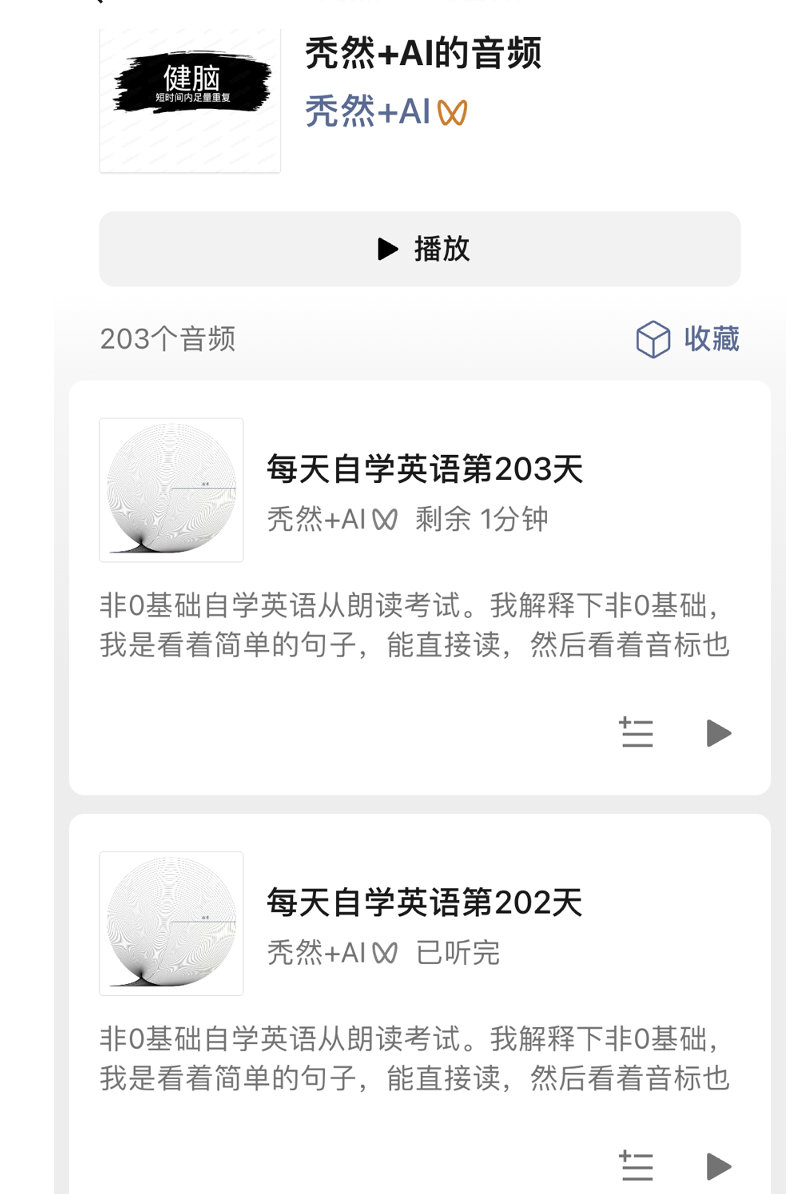Tap 收藏 to save this audio collection
Screen dimensions: 802x1194
tap(688, 340)
